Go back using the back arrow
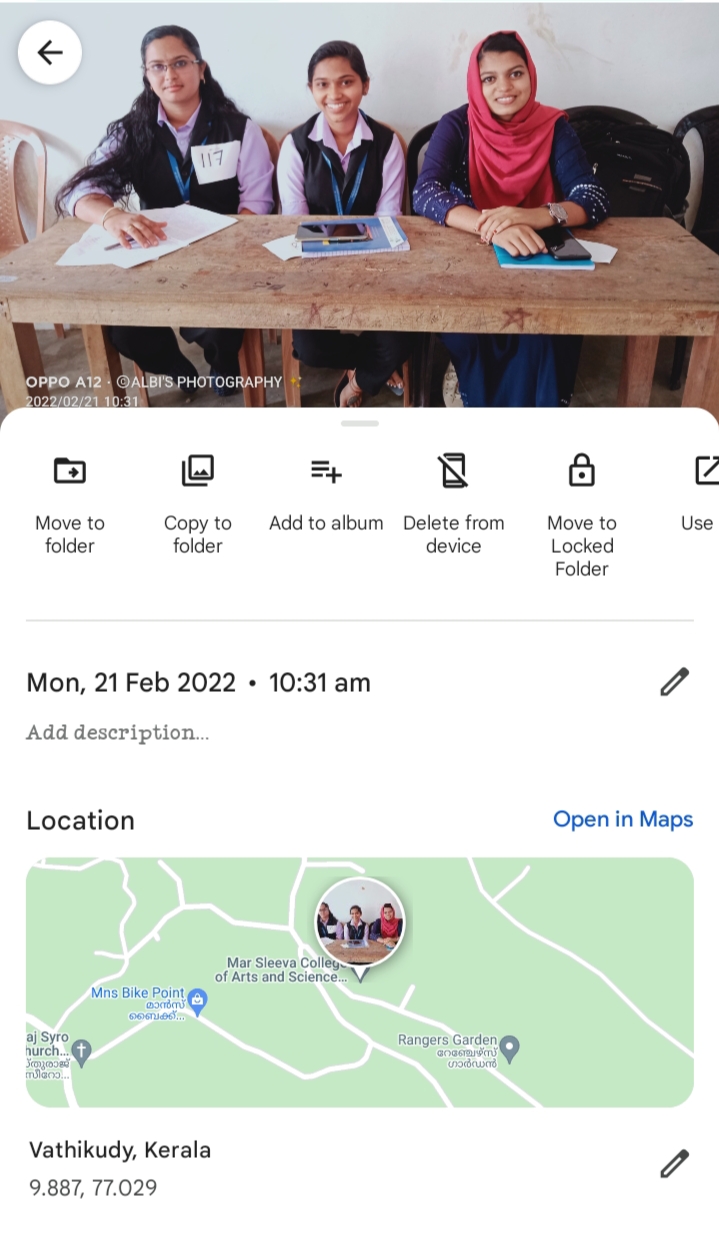 [50, 53]
